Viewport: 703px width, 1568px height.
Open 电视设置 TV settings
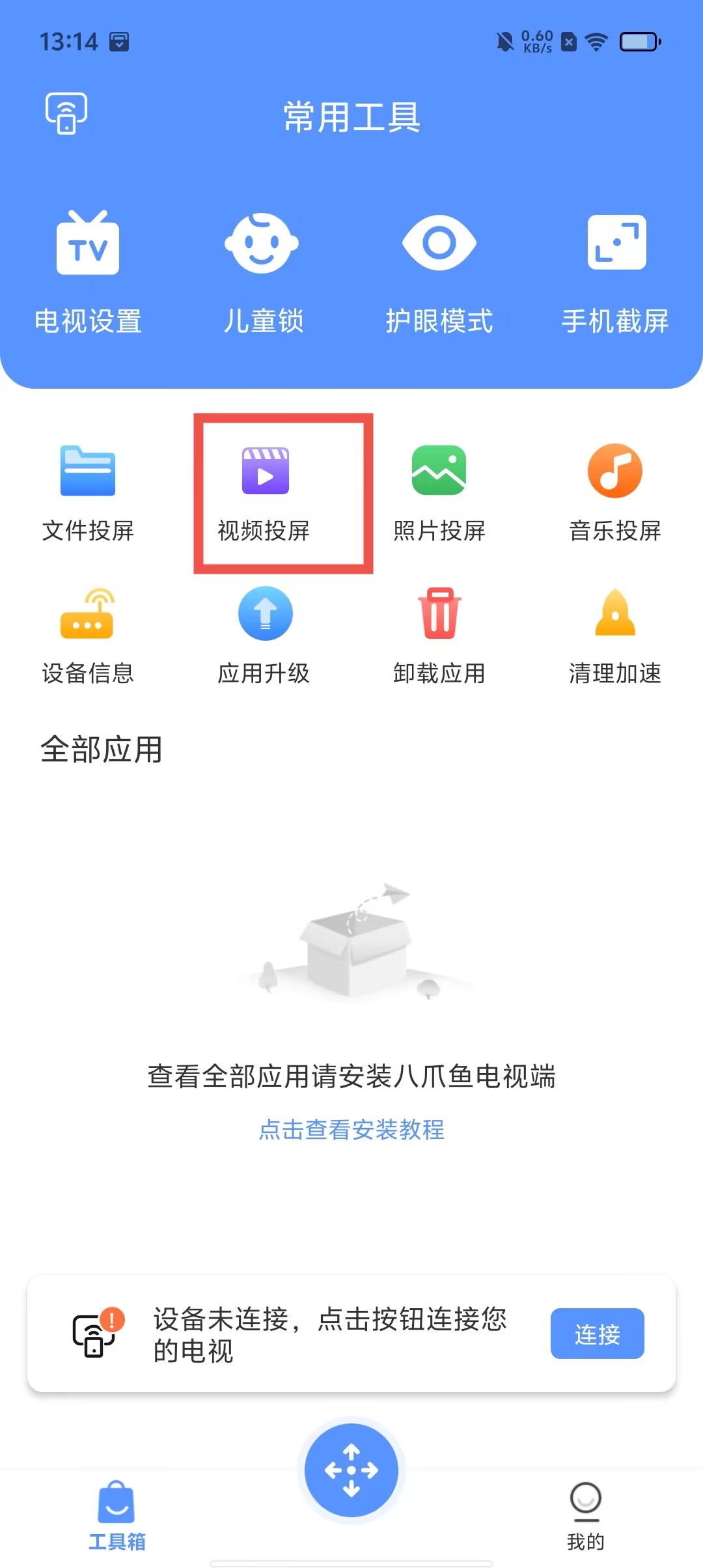pyautogui.click(x=88, y=270)
